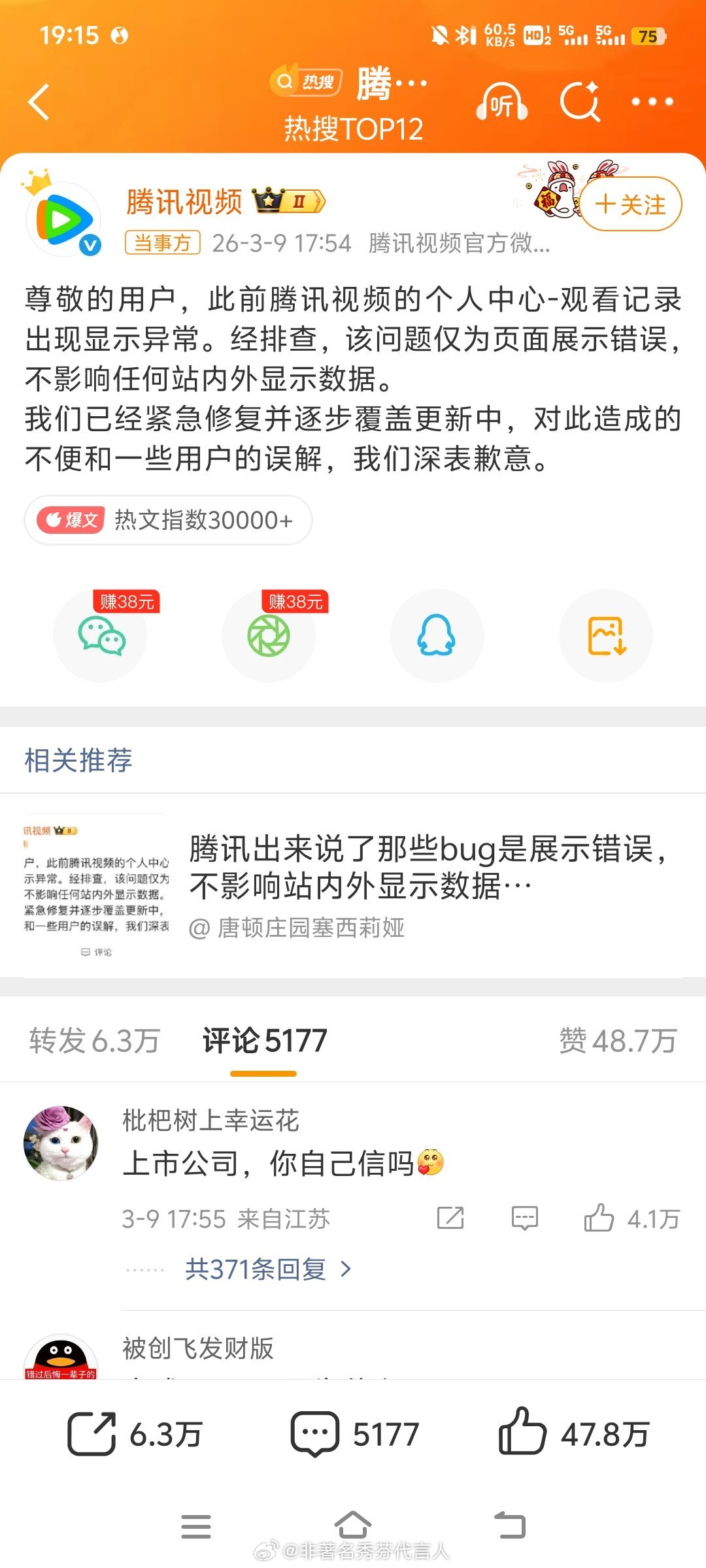
Task: Save the post as an image
Action: coord(605,636)
